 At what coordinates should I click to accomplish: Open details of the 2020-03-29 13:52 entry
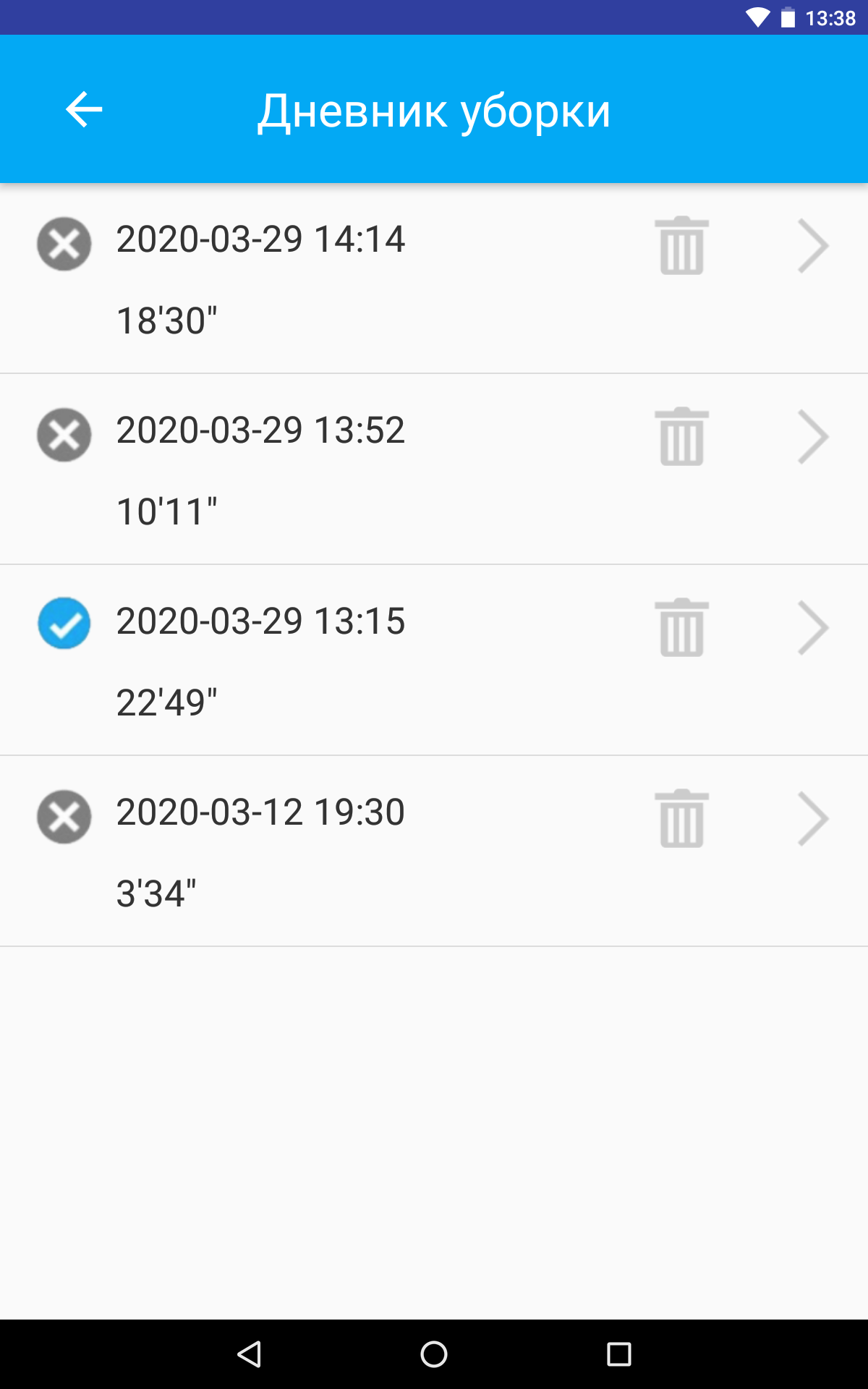click(812, 437)
